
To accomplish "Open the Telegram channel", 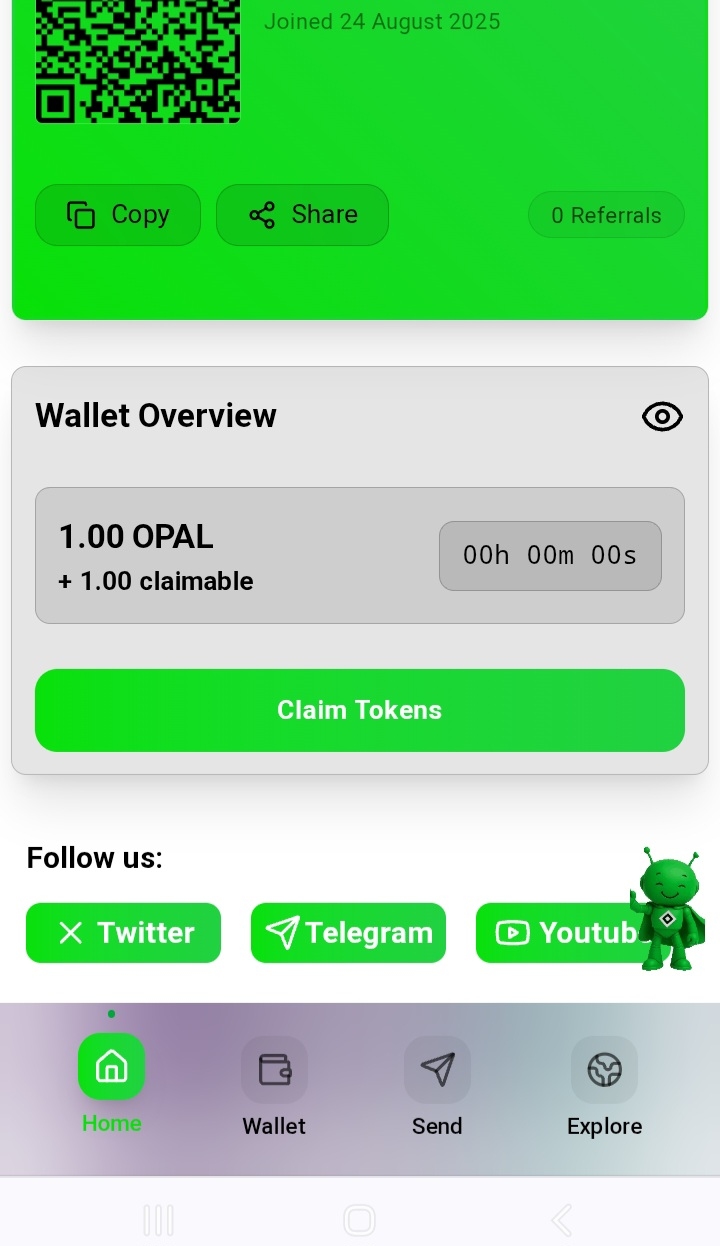I will point(348,933).
